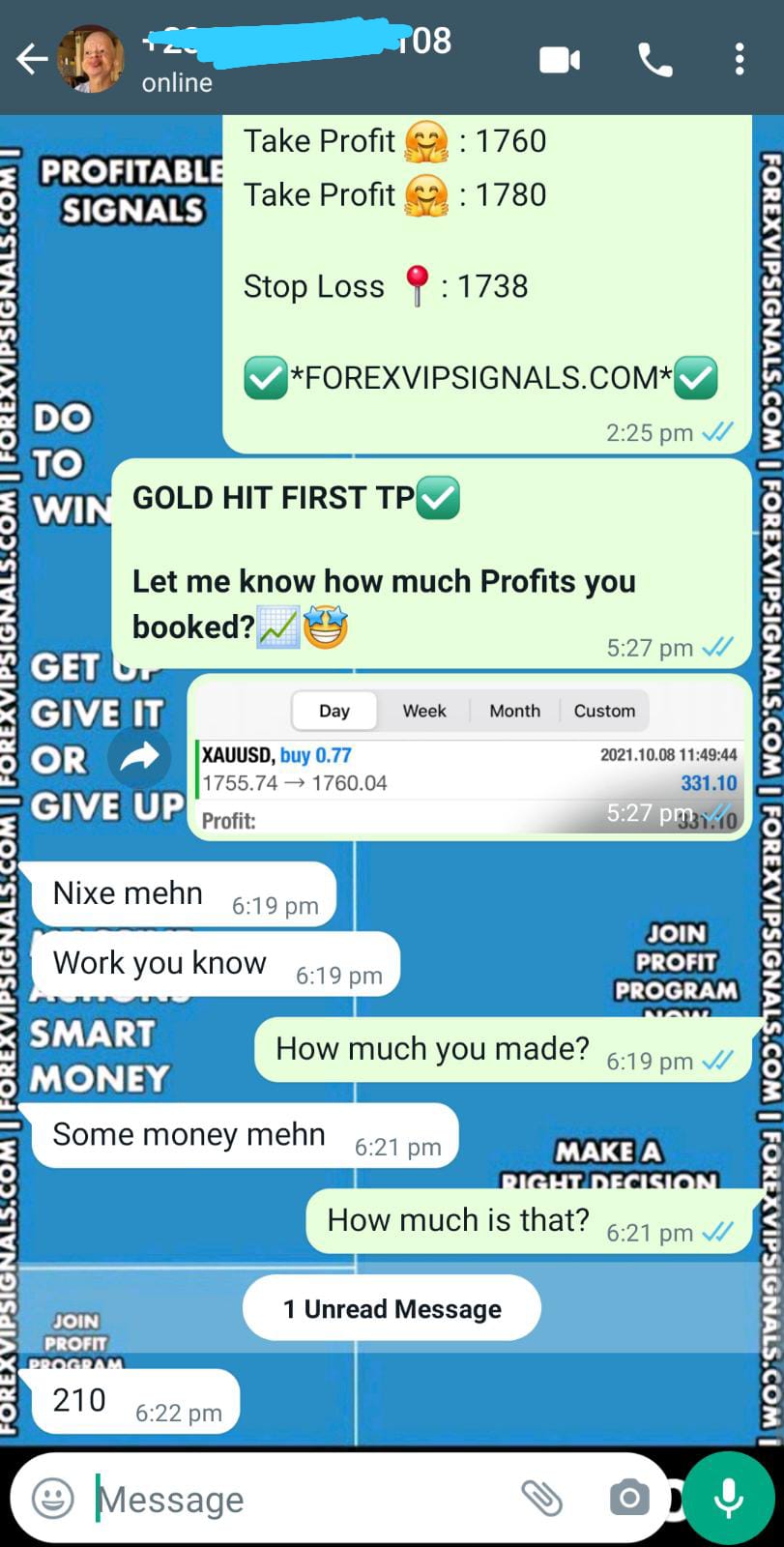Open the overflow menu

[x=740, y=60]
